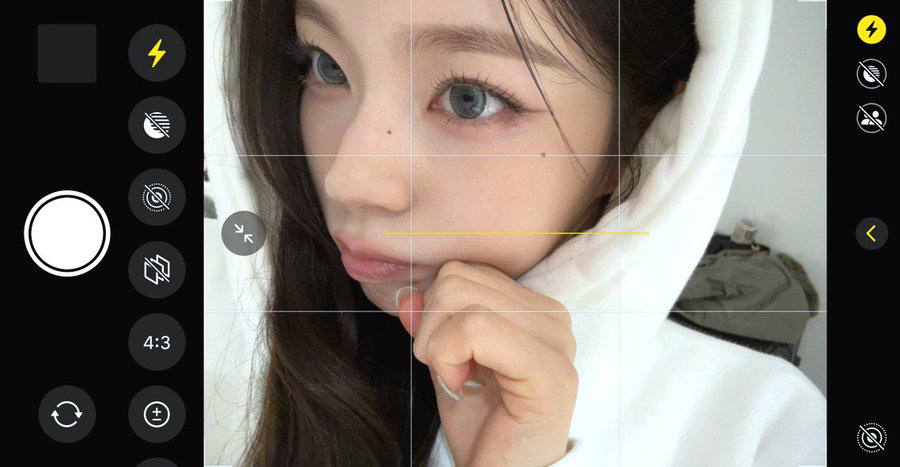Image resolution: width=900 pixels, height=467 pixels.
Task: Change the 4:3 aspect ratio
Action: 157,342
